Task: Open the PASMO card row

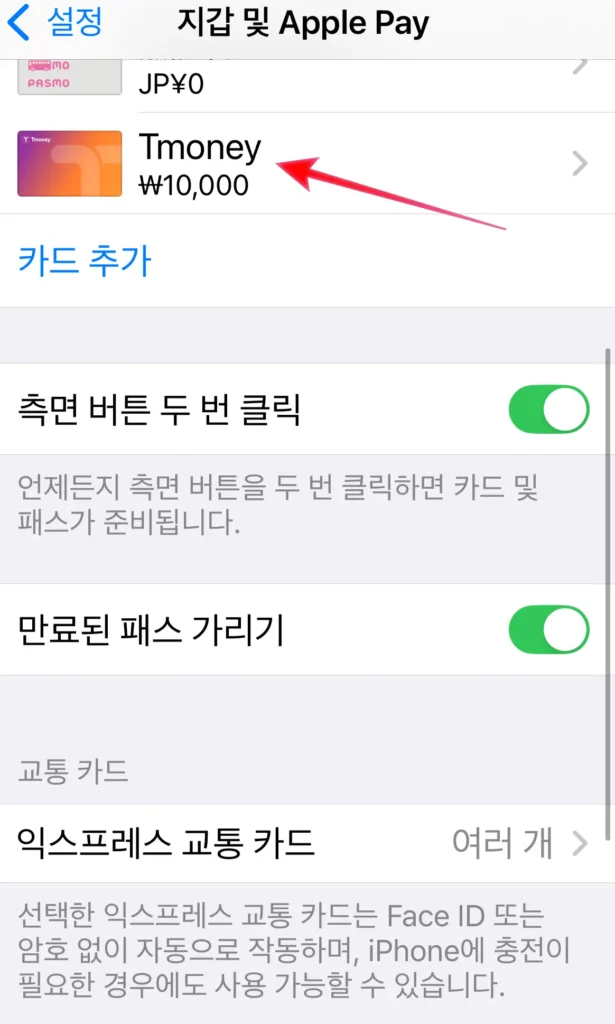Action: point(300,82)
